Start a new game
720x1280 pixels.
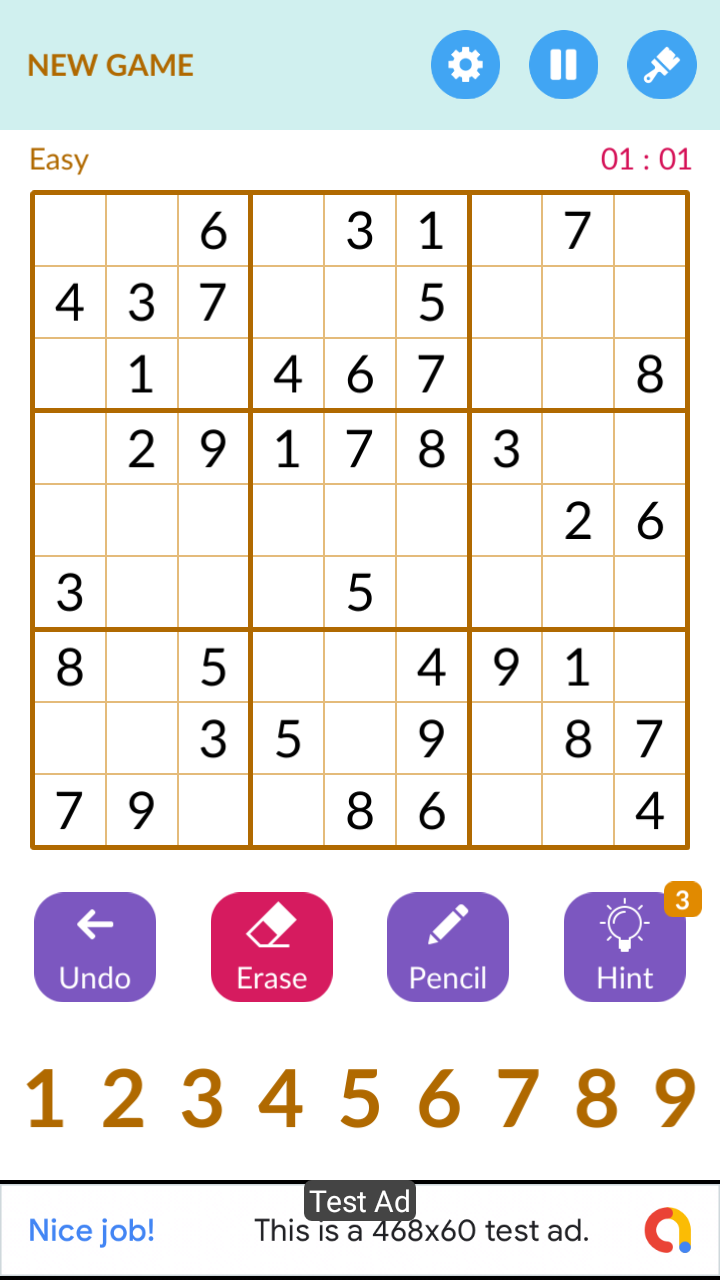[111, 66]
